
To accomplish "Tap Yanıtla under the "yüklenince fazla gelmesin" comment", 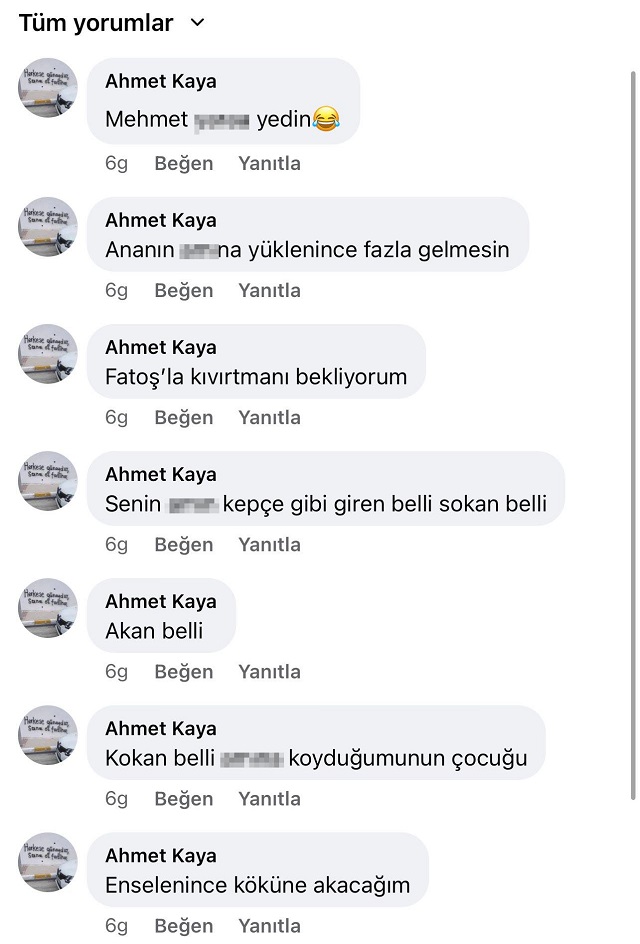I will click(x=269, y=290).
